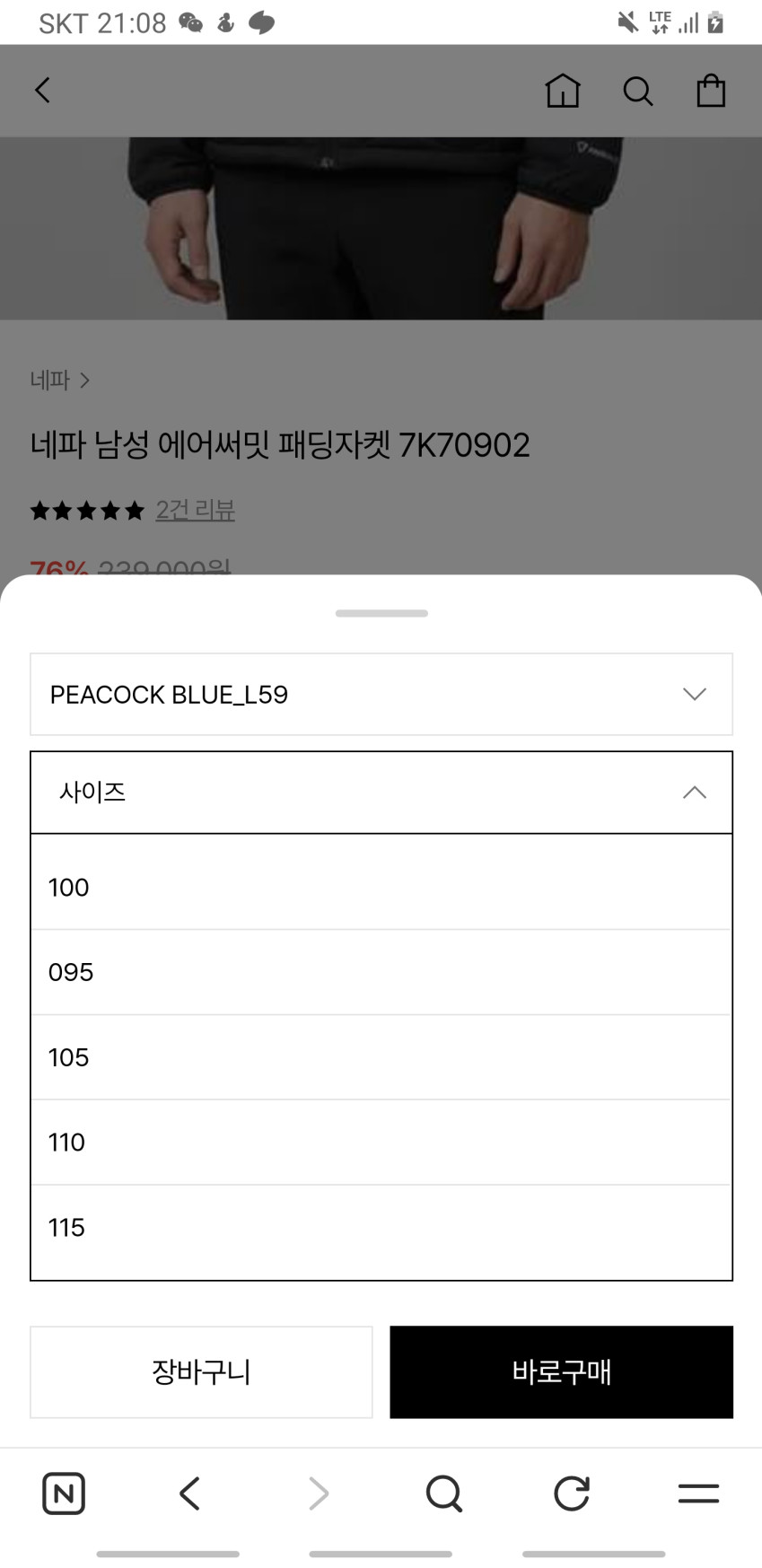
Task: Choose size 115 option
Action: [381, 1227]
